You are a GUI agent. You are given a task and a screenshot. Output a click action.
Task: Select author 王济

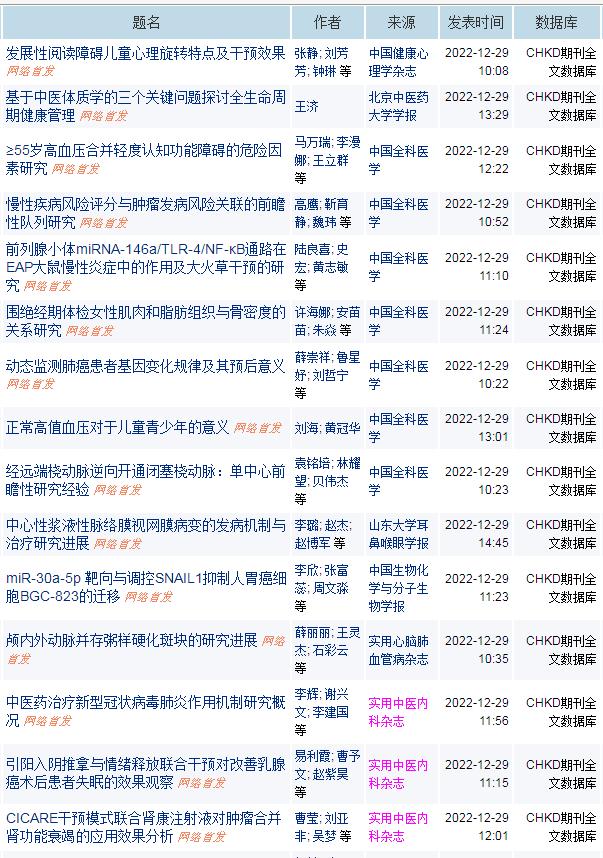click(x=307, y=106)
